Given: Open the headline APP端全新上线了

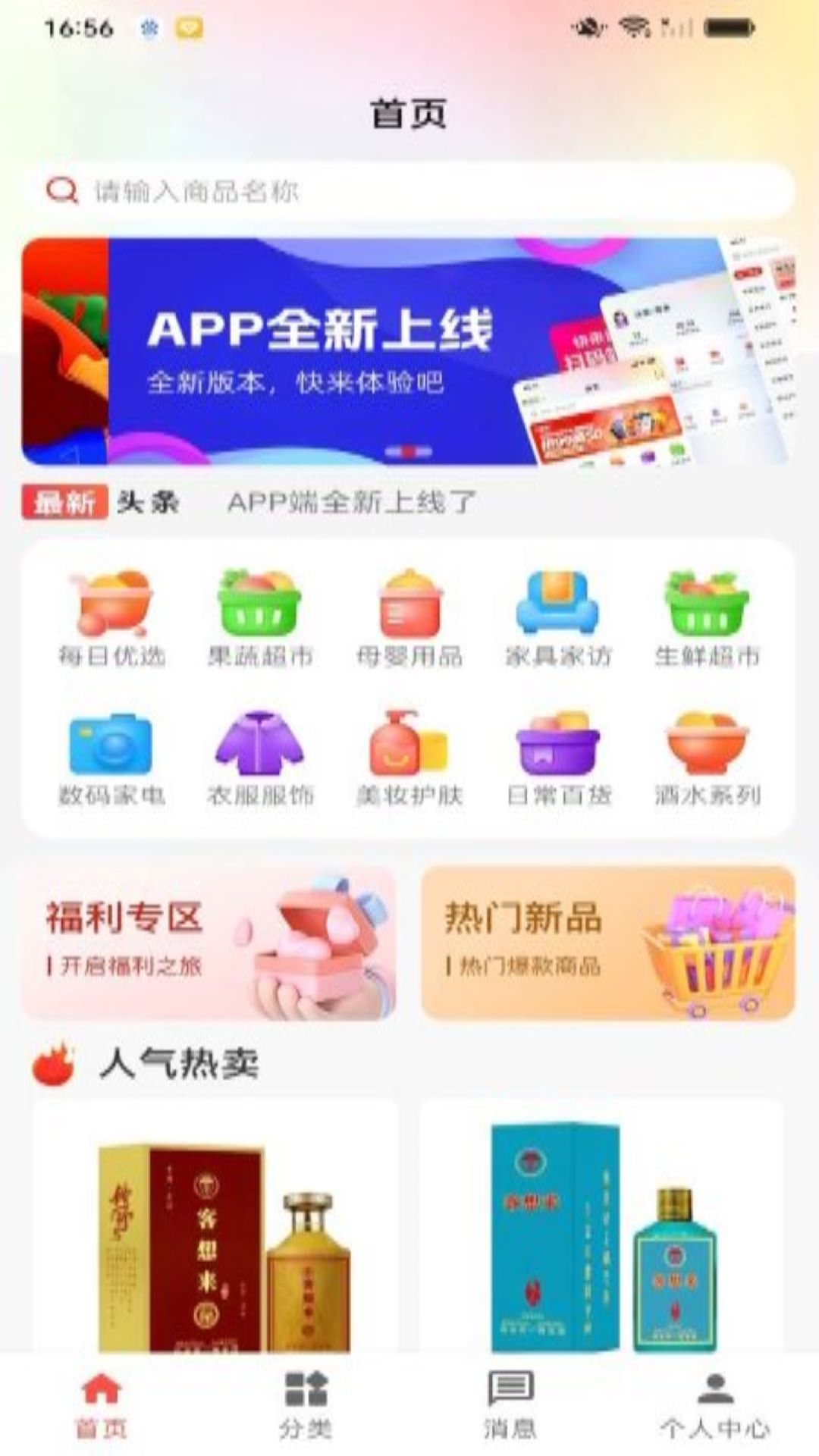Looking at the screenshot, I should (351, 502).
